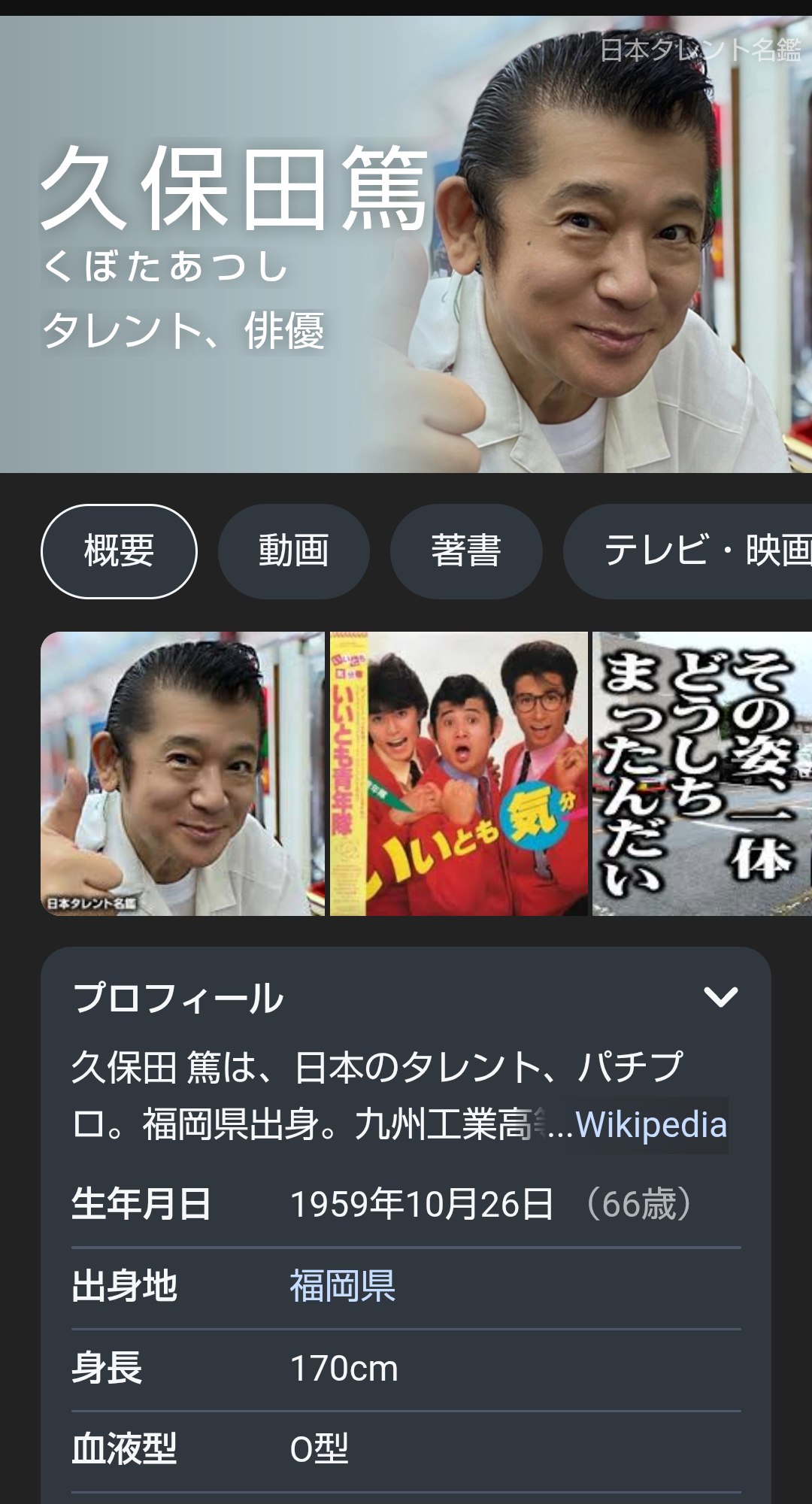Open the いいとも青年隊 record cover image

[459, 773]
